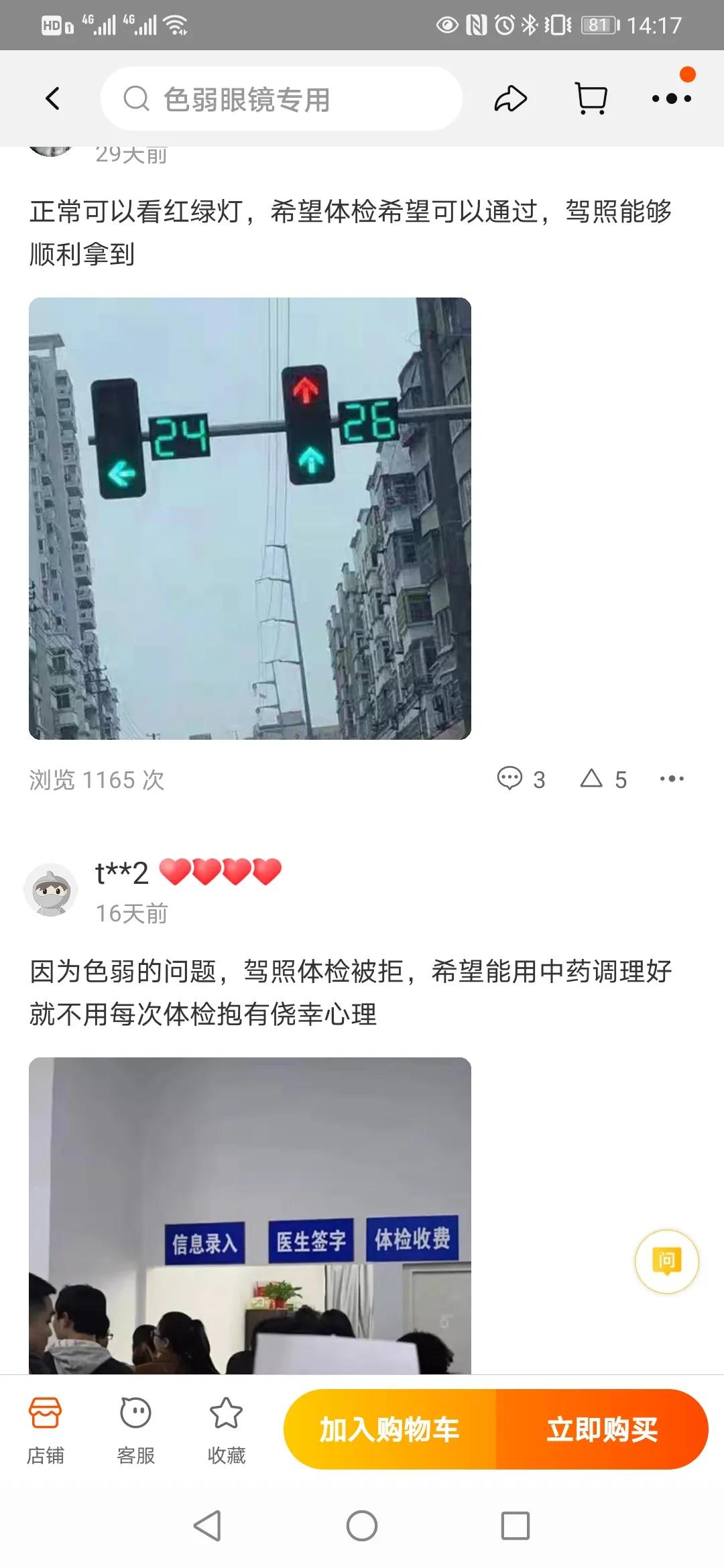
Task: Tap the search field 色弱眼镜专用
Action: (x=288, y=98)
